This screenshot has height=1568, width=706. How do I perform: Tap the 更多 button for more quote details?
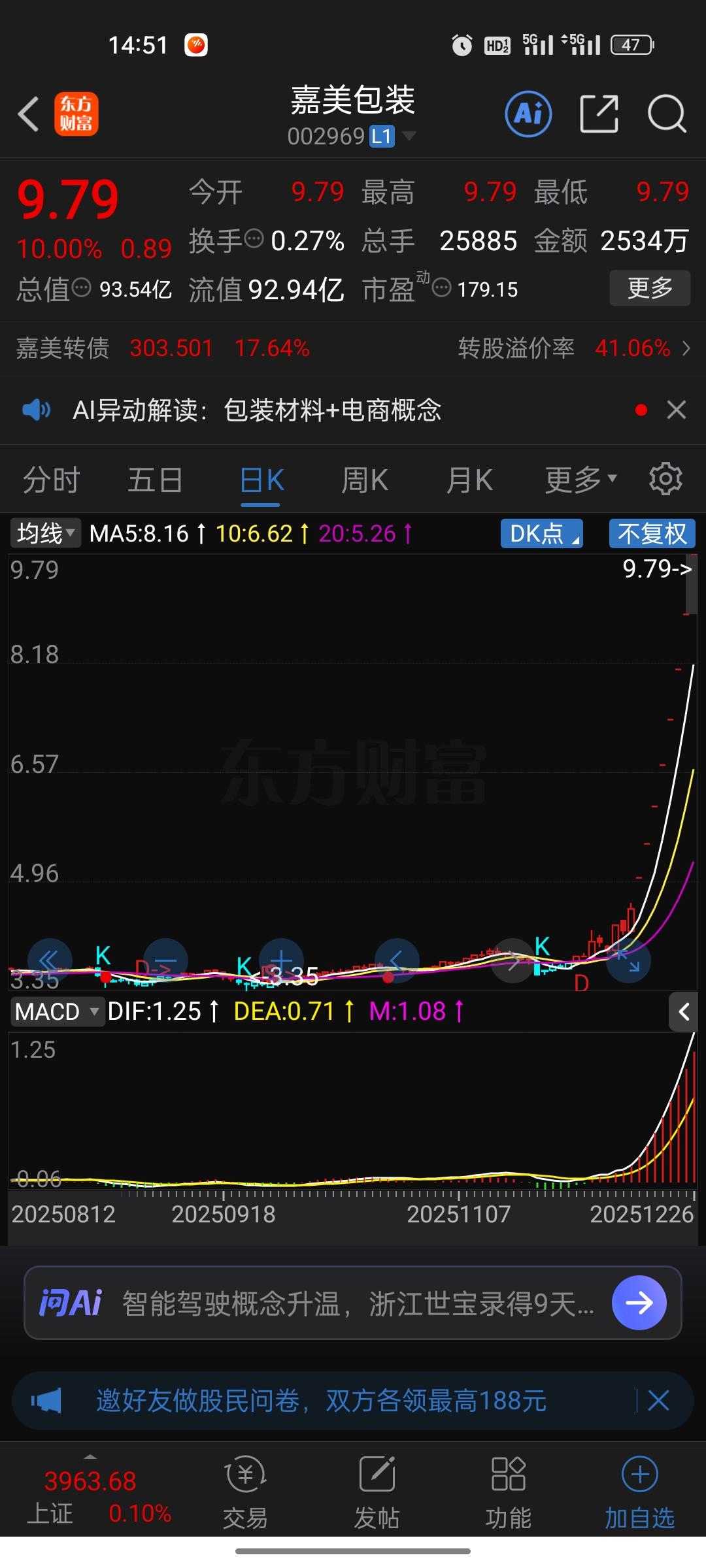pyautogui.click(x=649, y=288)
